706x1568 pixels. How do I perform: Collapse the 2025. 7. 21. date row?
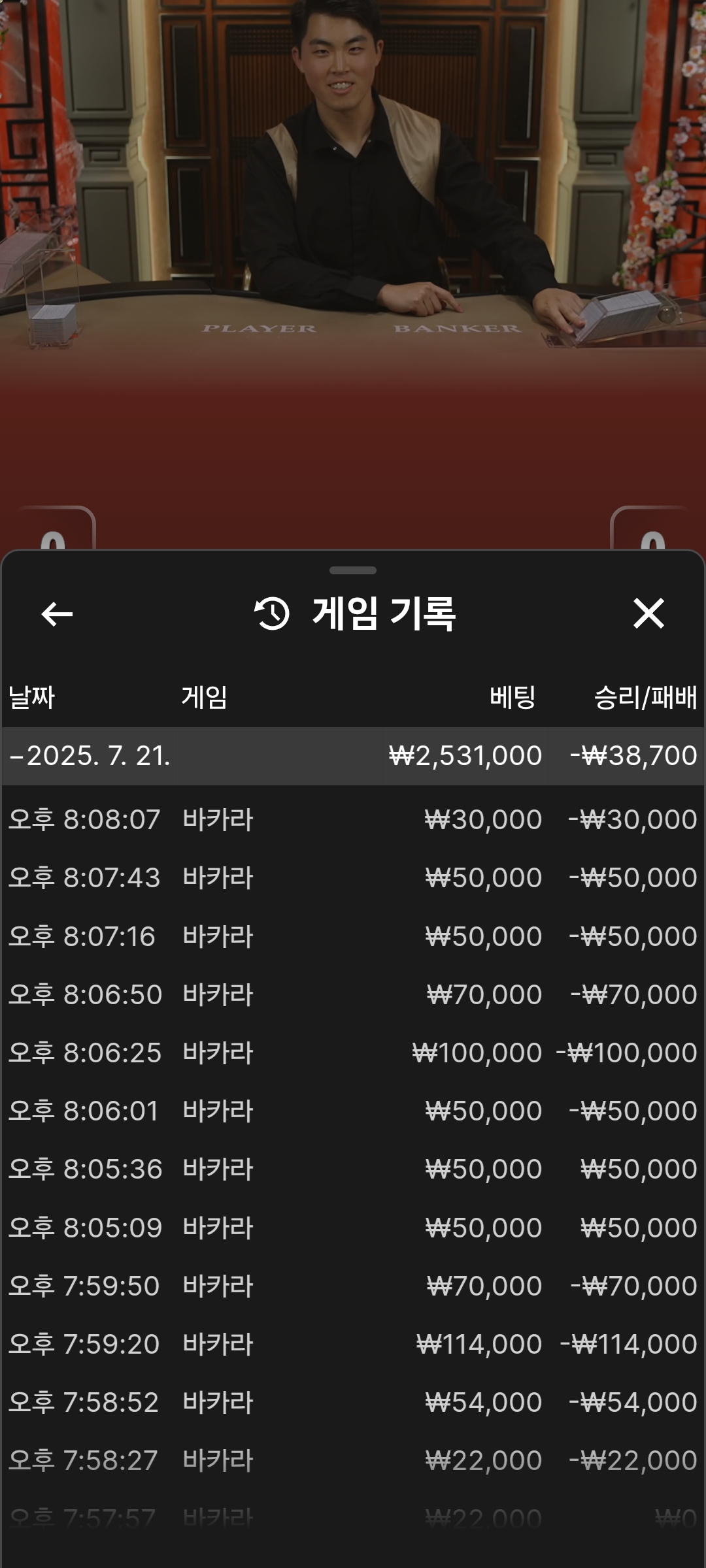[x=353, y=756]
